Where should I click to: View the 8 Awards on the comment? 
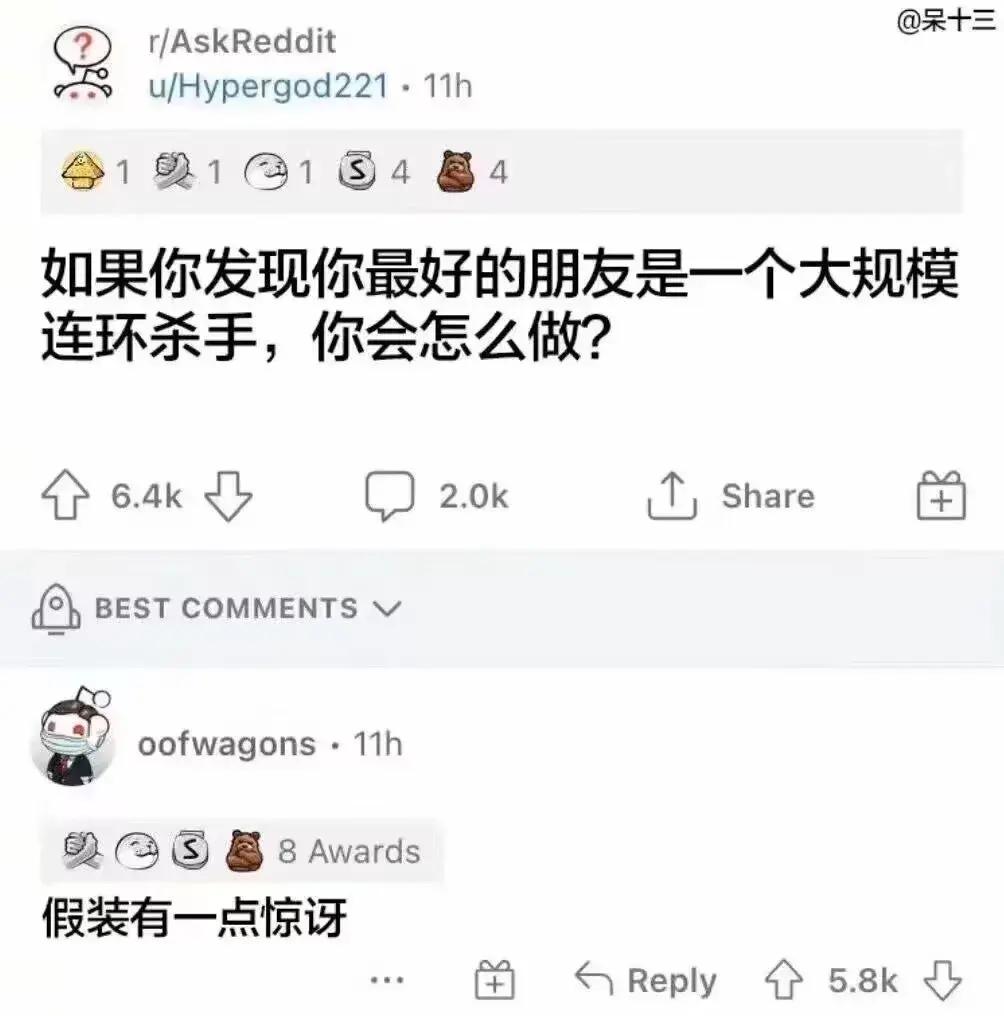click(348, 851)
